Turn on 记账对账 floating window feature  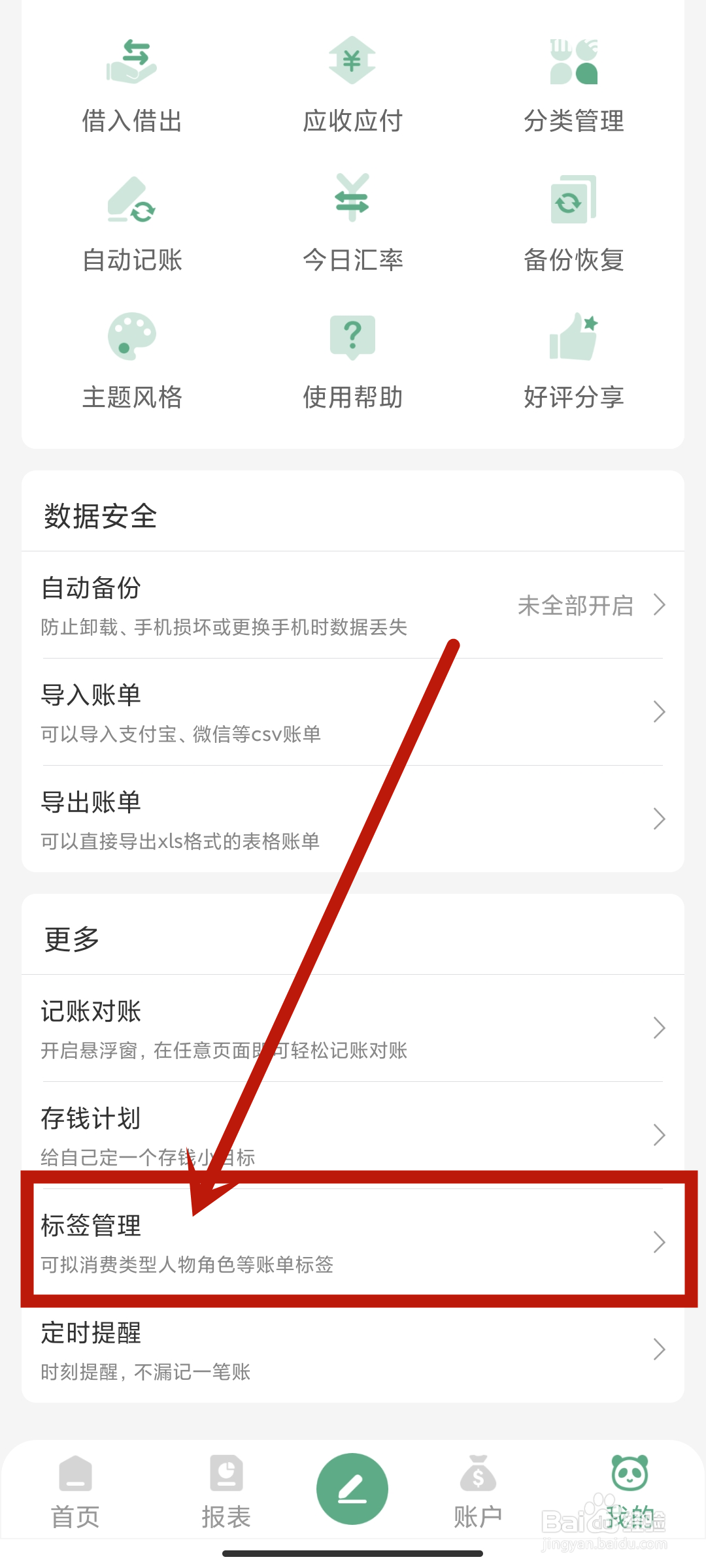click(353, 1028)
